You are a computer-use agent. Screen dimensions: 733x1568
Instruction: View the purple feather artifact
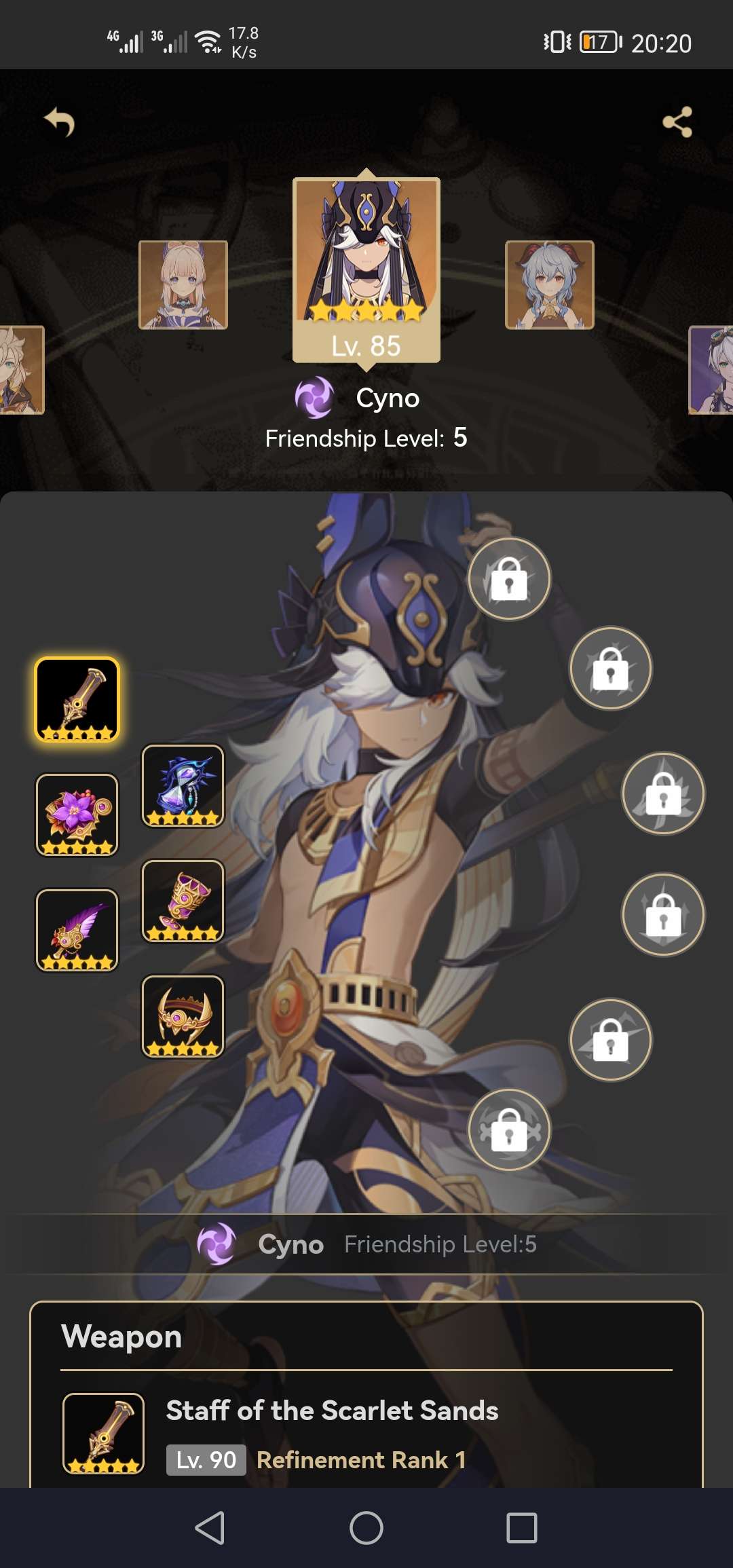pyautogui.click(x=77, y=930)
